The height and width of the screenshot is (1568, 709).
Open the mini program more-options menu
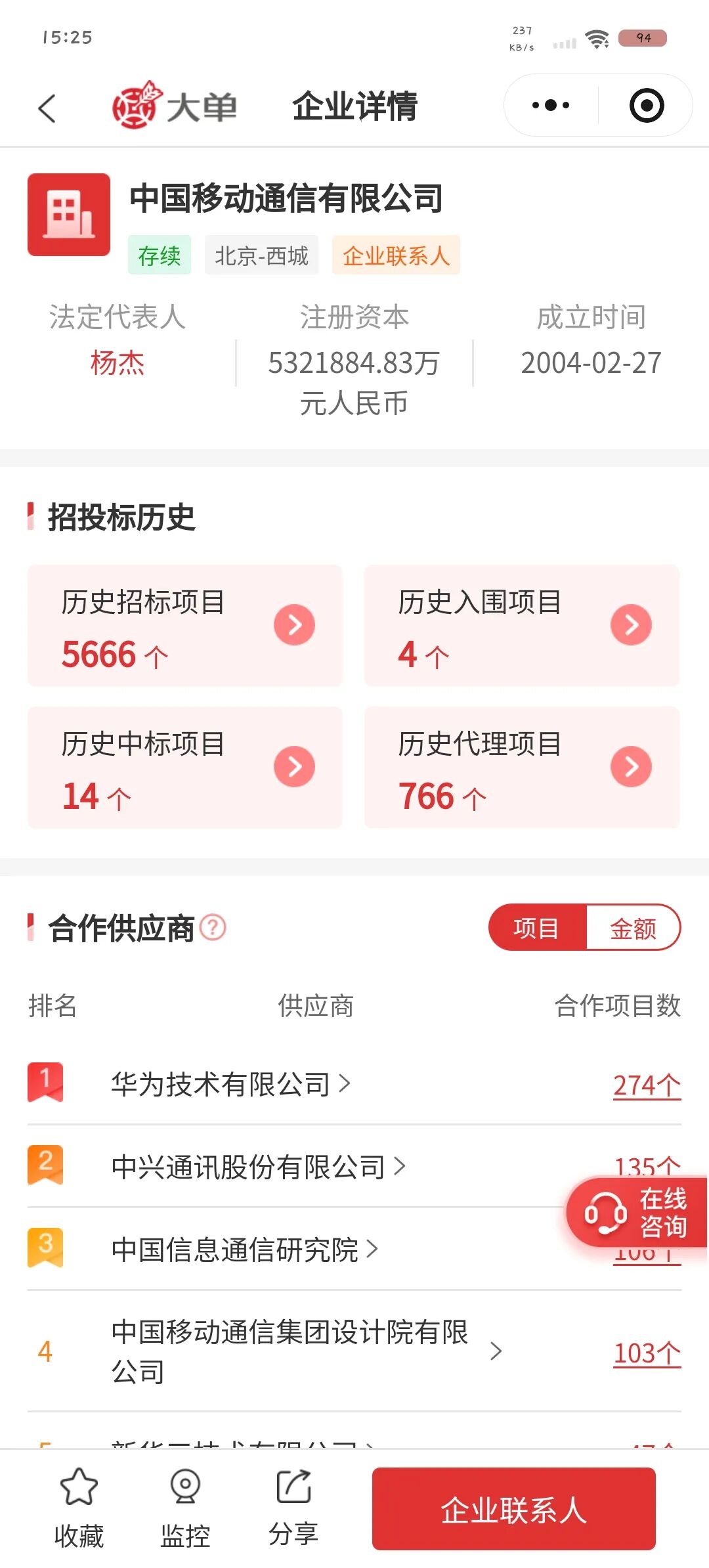point(551,105)
